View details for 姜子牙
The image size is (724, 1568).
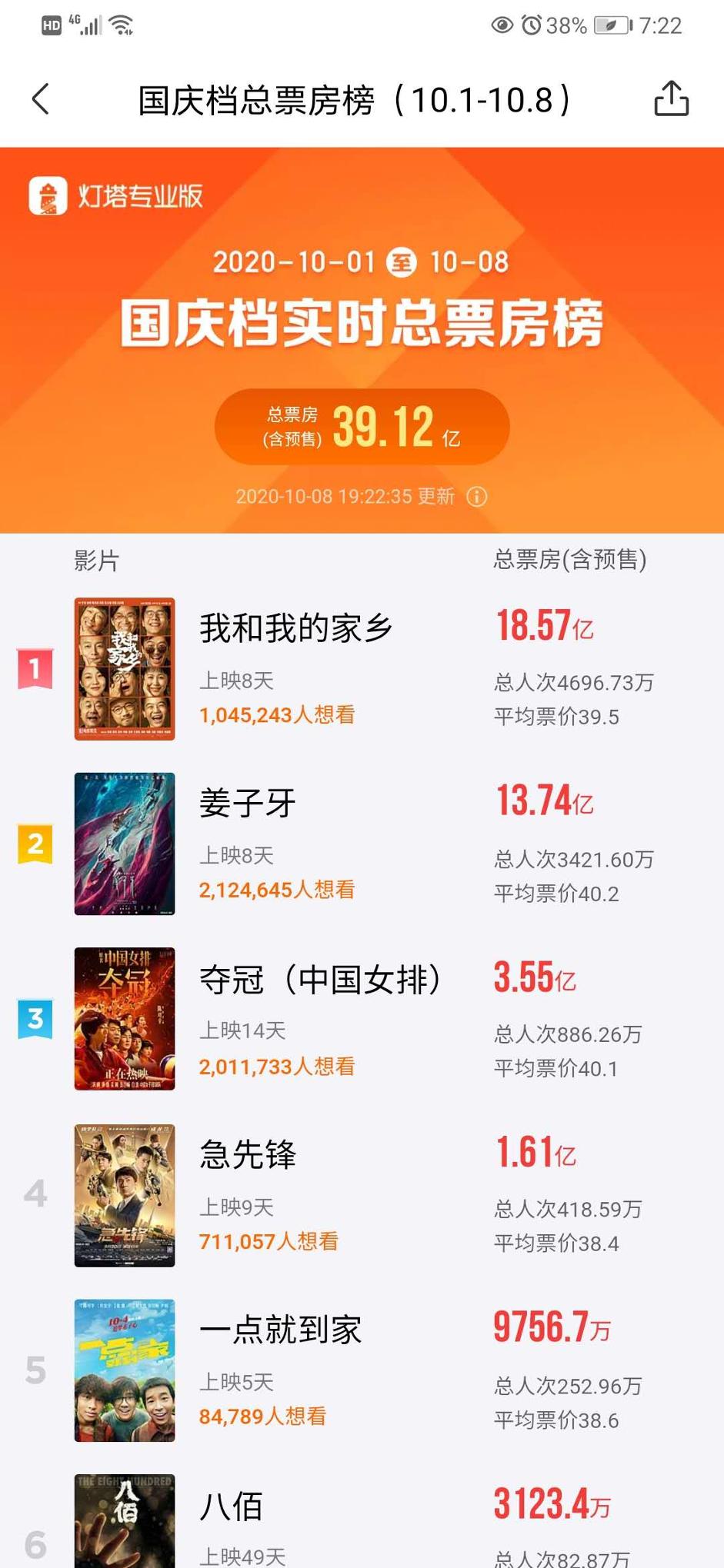pyautogui.click(x=248, y=804)
